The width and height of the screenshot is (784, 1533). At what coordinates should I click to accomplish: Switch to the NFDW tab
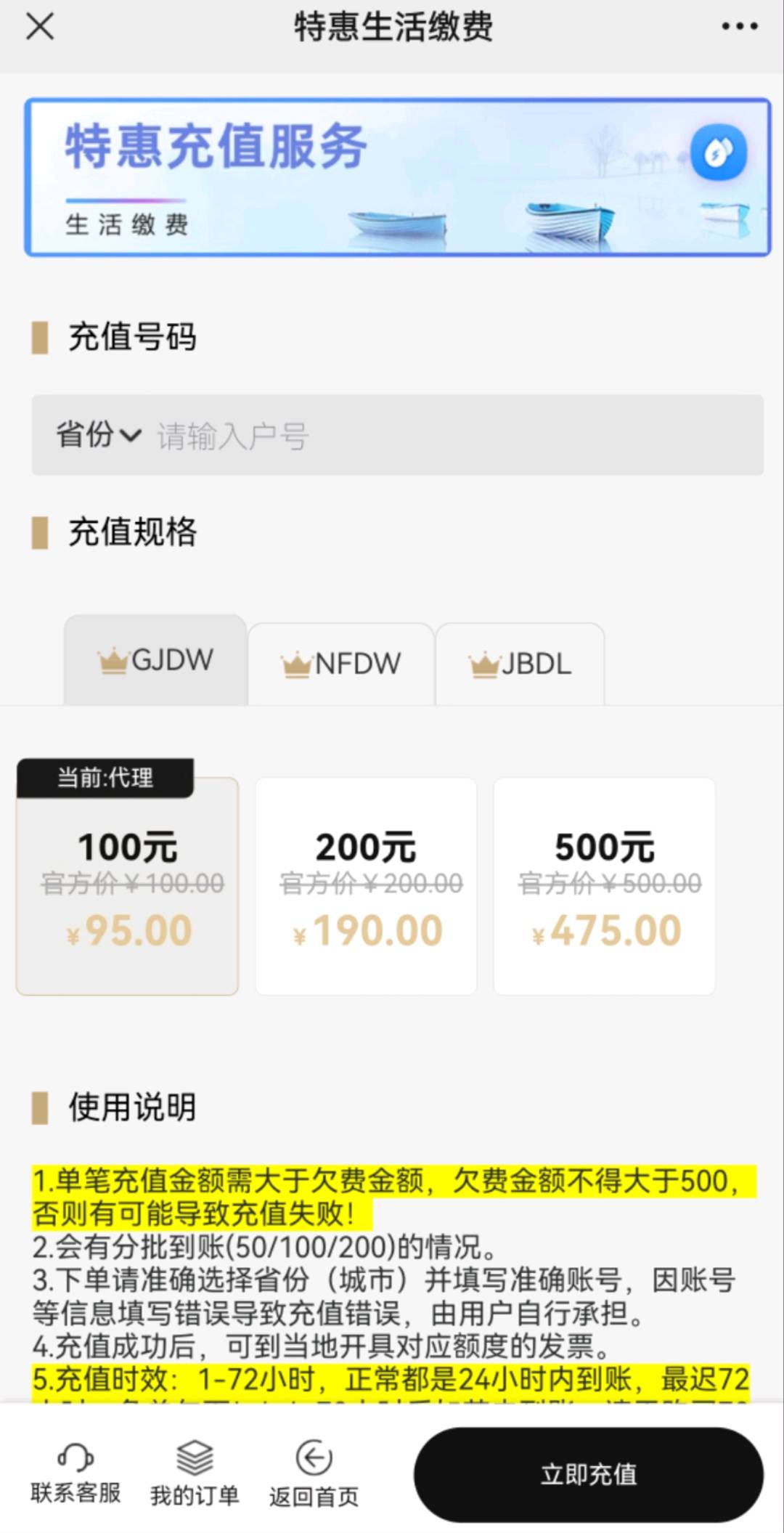[x=341, y=664]
